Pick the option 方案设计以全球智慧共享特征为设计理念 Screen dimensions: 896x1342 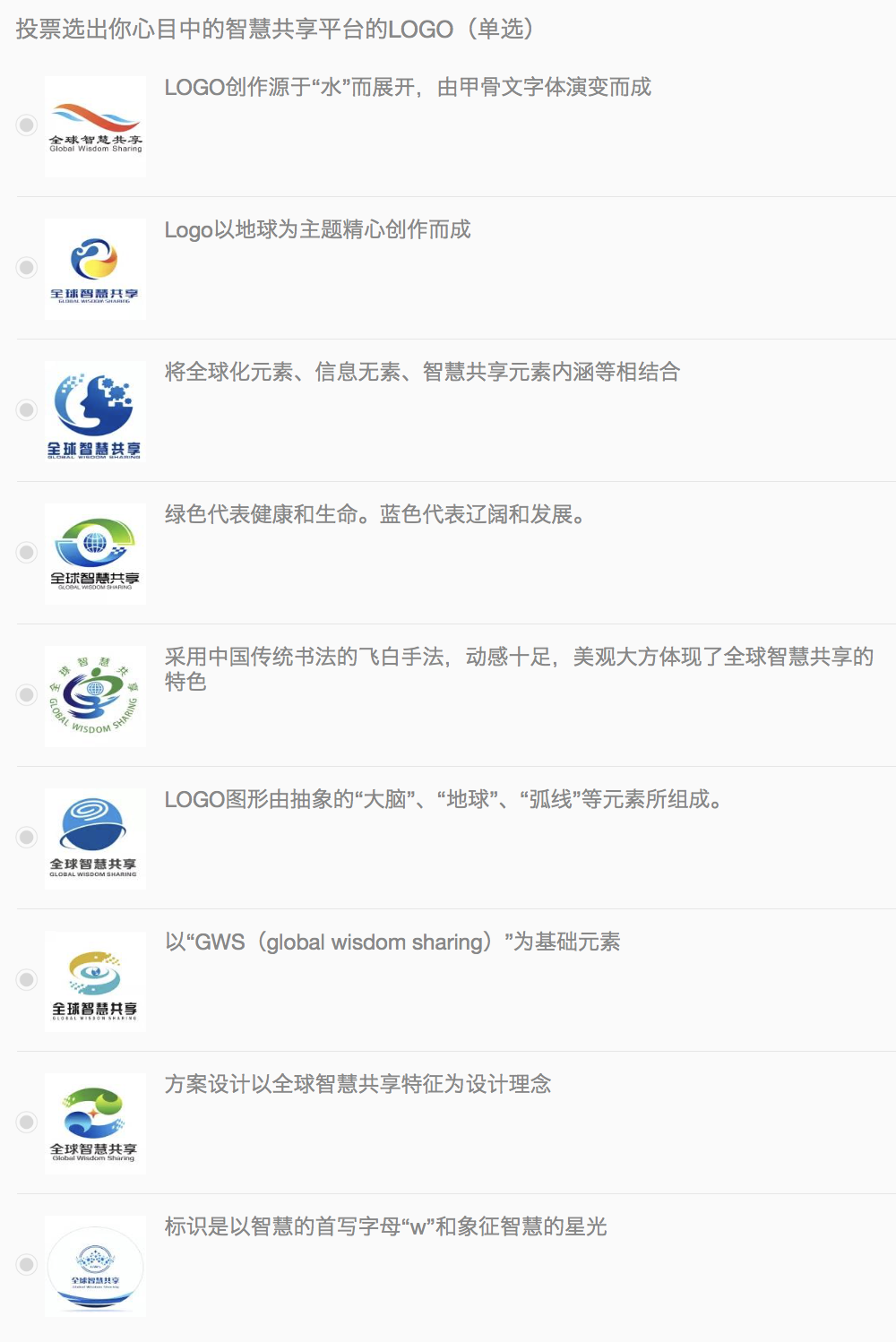click(27, 1123)
